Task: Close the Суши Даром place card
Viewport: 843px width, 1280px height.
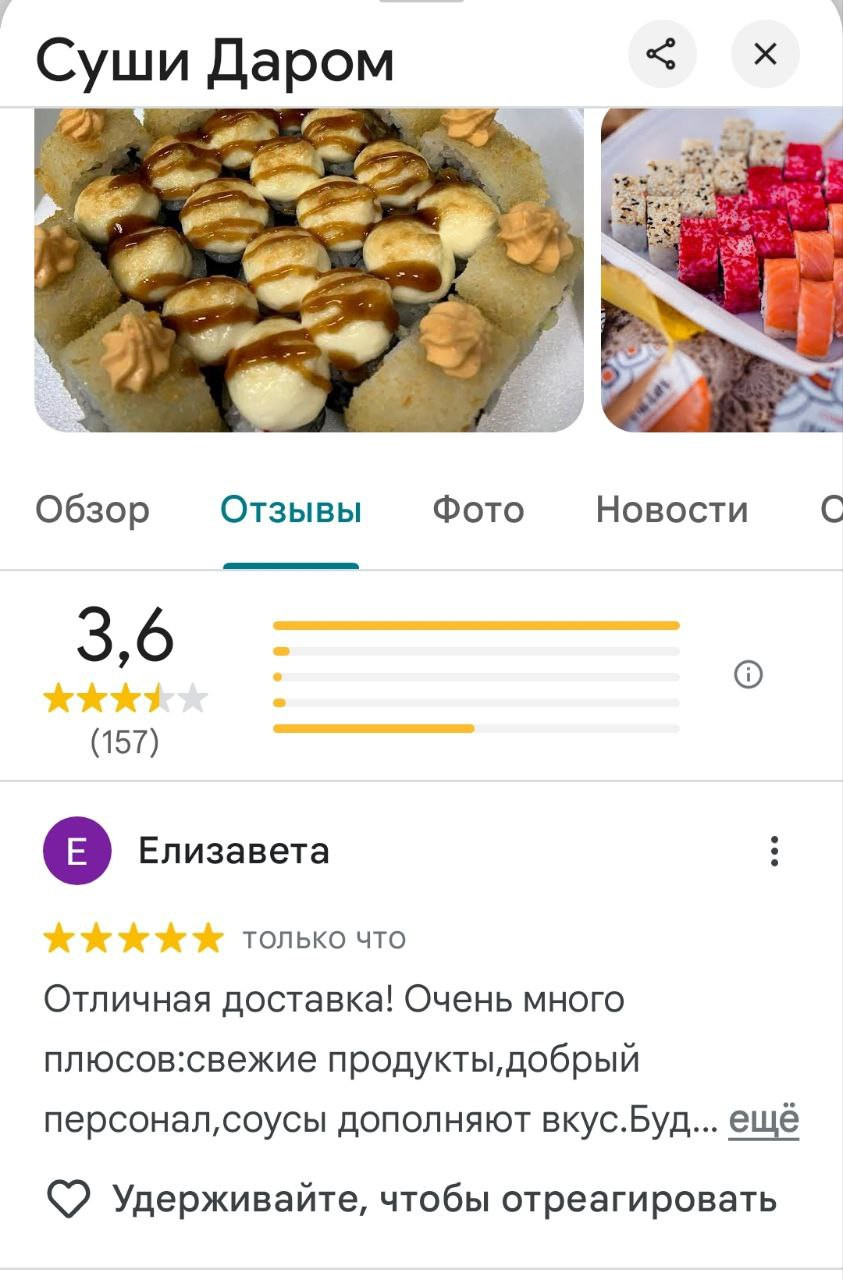Action: tap(765, 54)
